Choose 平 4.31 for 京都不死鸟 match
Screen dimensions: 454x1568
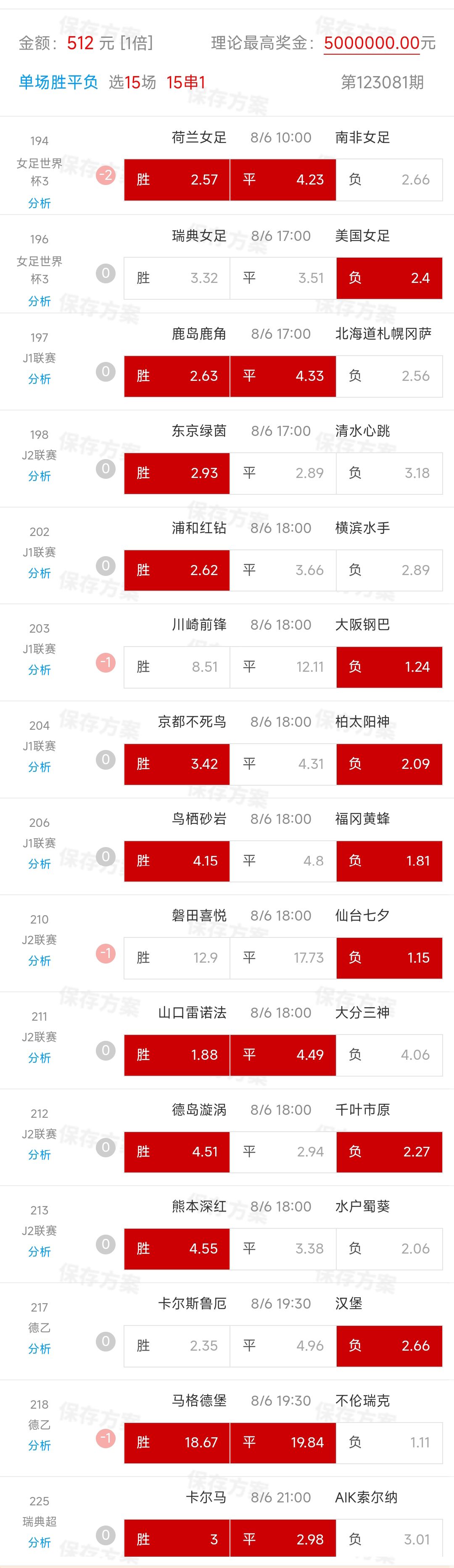pos(283,764)
